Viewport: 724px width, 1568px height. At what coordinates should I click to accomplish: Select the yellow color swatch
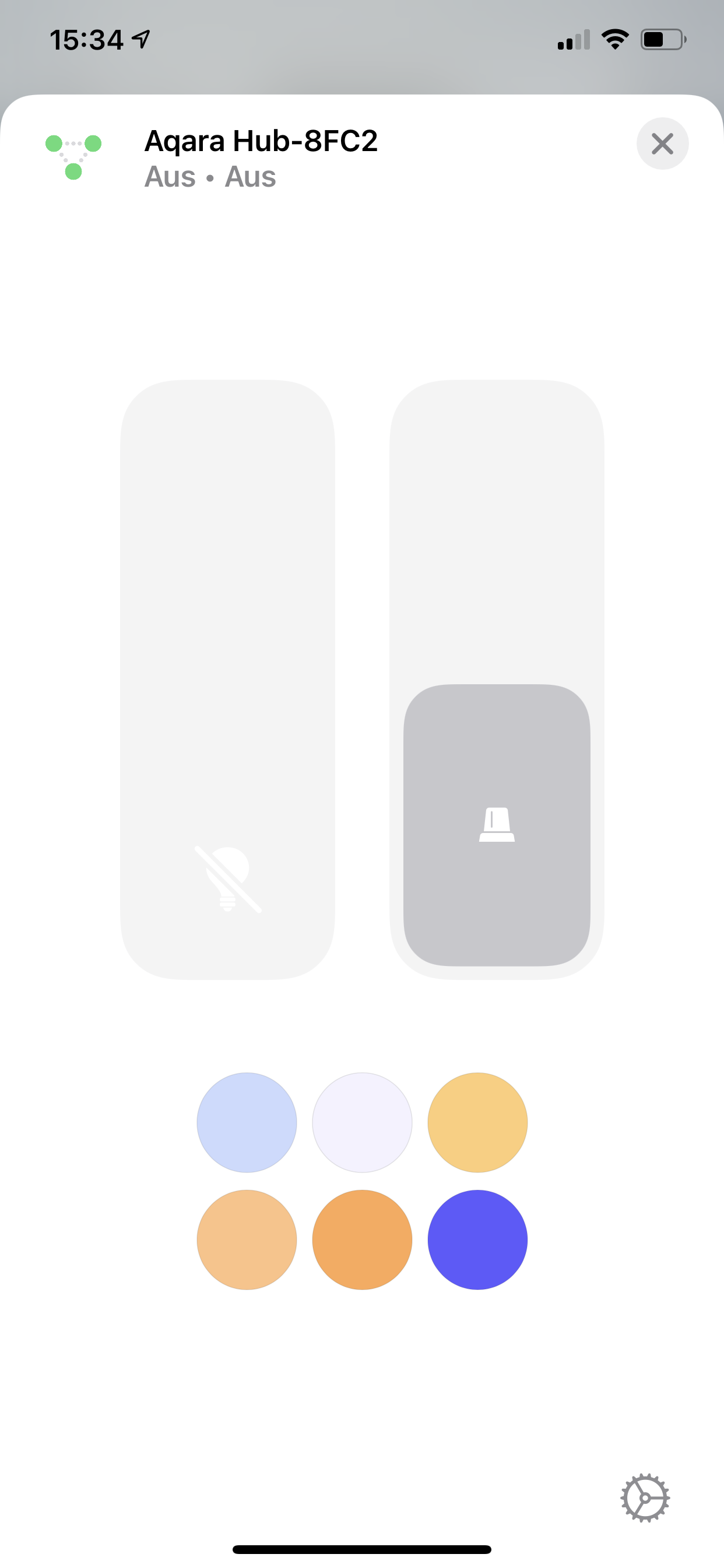point(477,1122)
